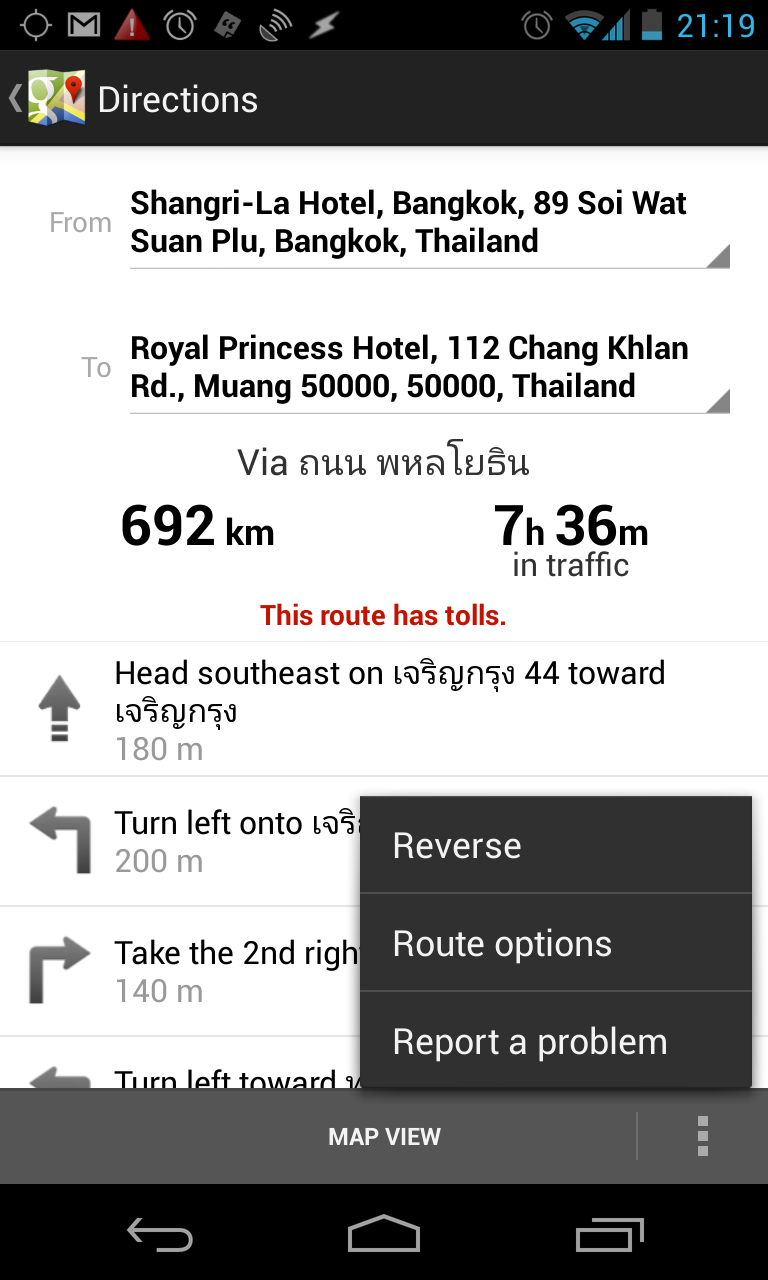This screenshot has width=768, height=1280.
Task: Go back from Directions screen
Action: (45, 99)
